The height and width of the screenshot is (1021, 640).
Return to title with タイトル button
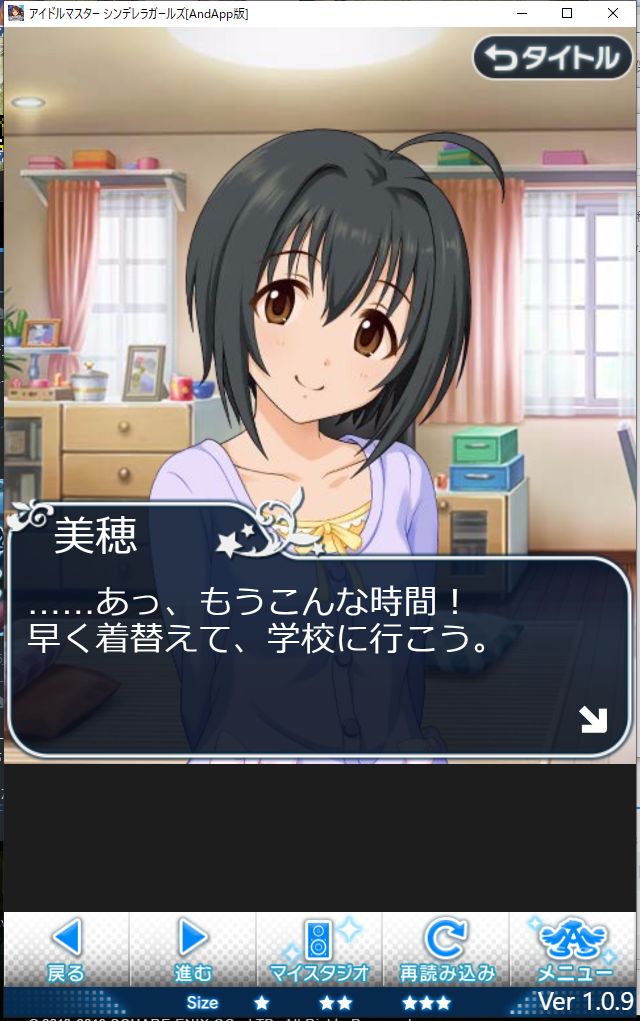[x=553, y=58]
